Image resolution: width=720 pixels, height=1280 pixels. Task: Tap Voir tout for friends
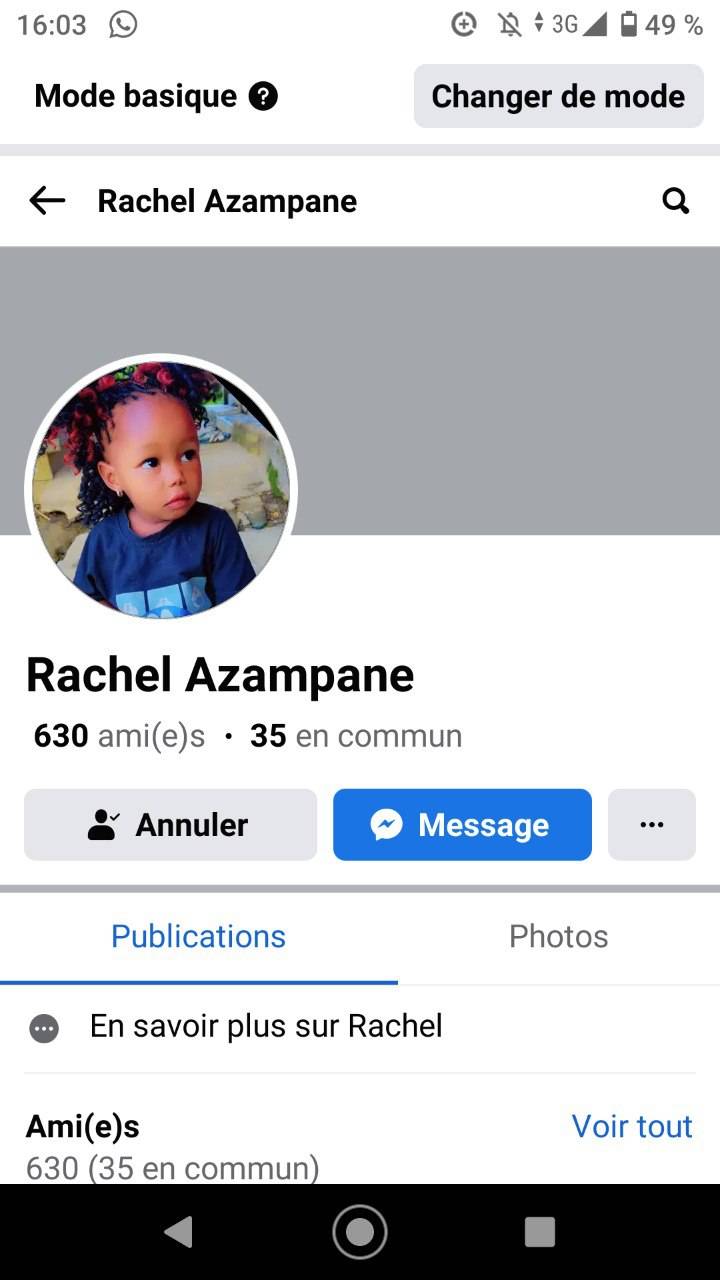(x=631, y=1126)
